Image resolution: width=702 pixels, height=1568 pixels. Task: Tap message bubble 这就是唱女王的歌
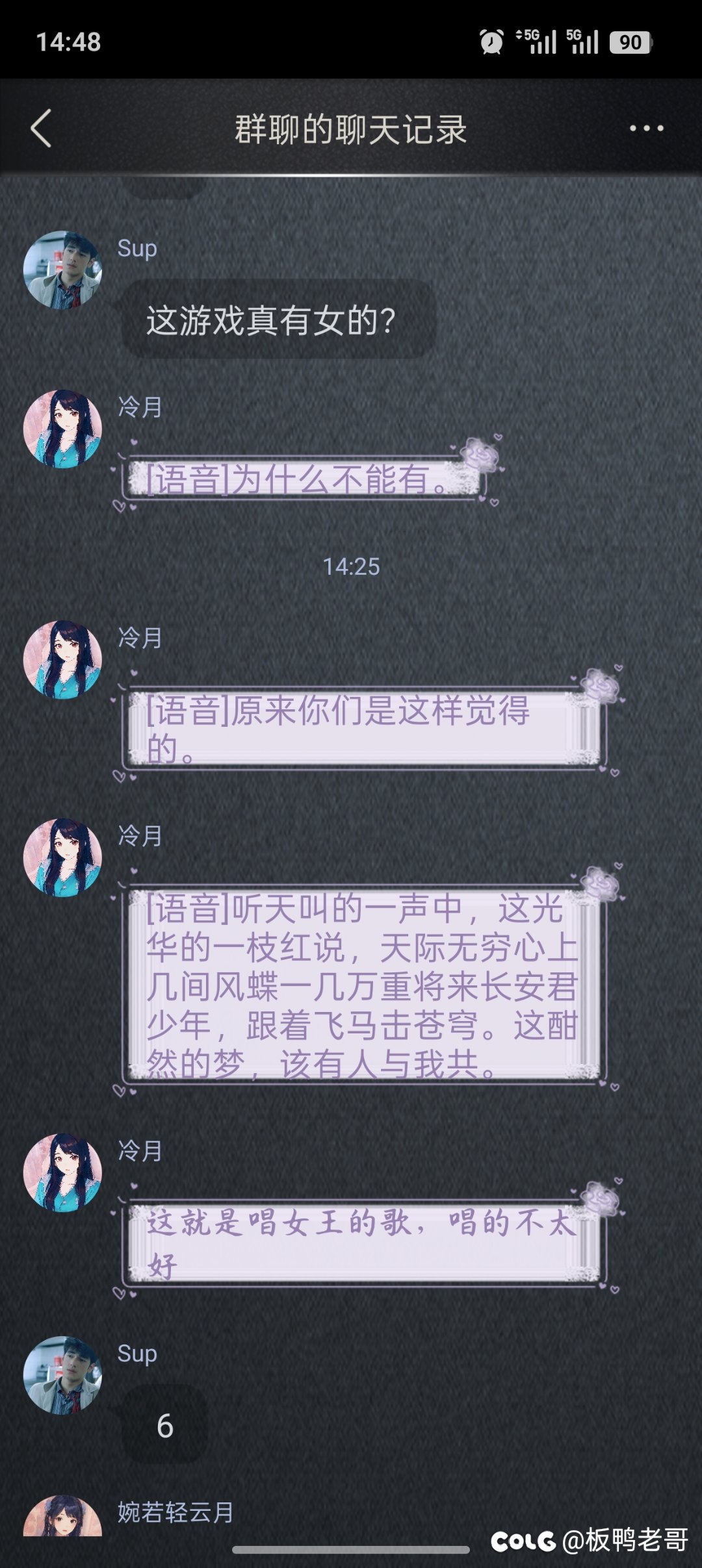(361, 1242)
